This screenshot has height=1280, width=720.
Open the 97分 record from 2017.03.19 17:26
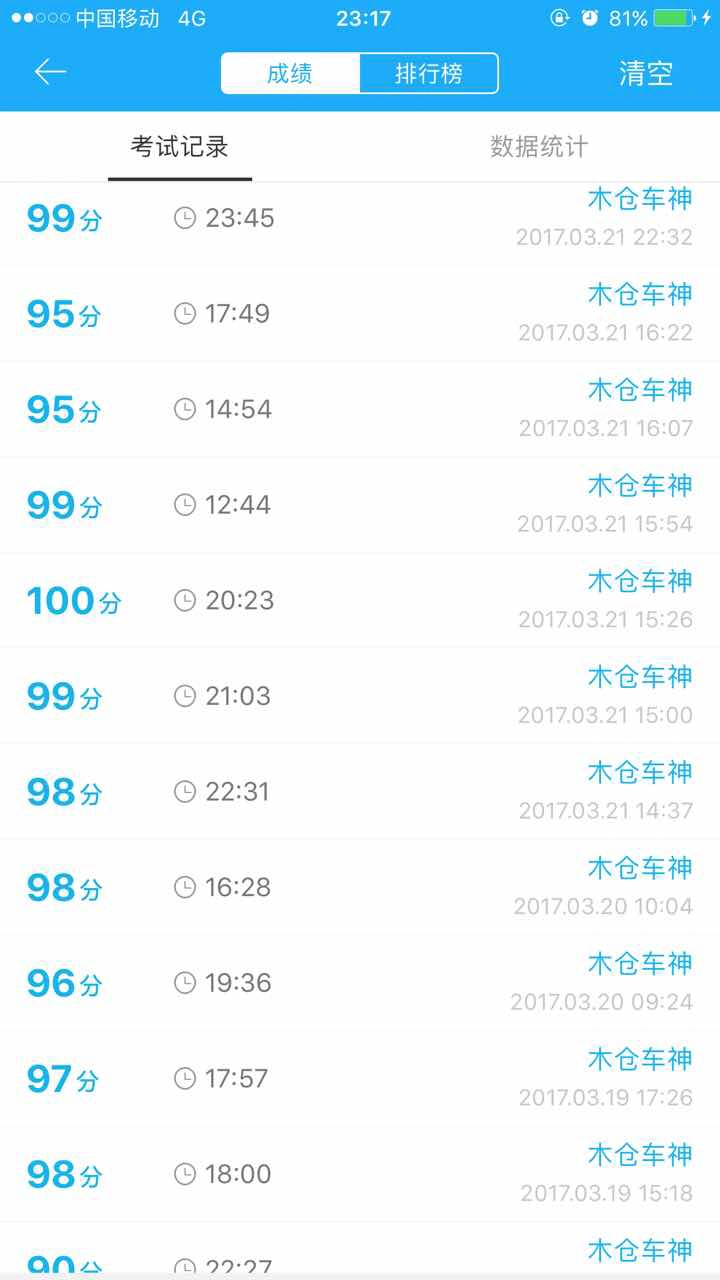[360, 1078]
